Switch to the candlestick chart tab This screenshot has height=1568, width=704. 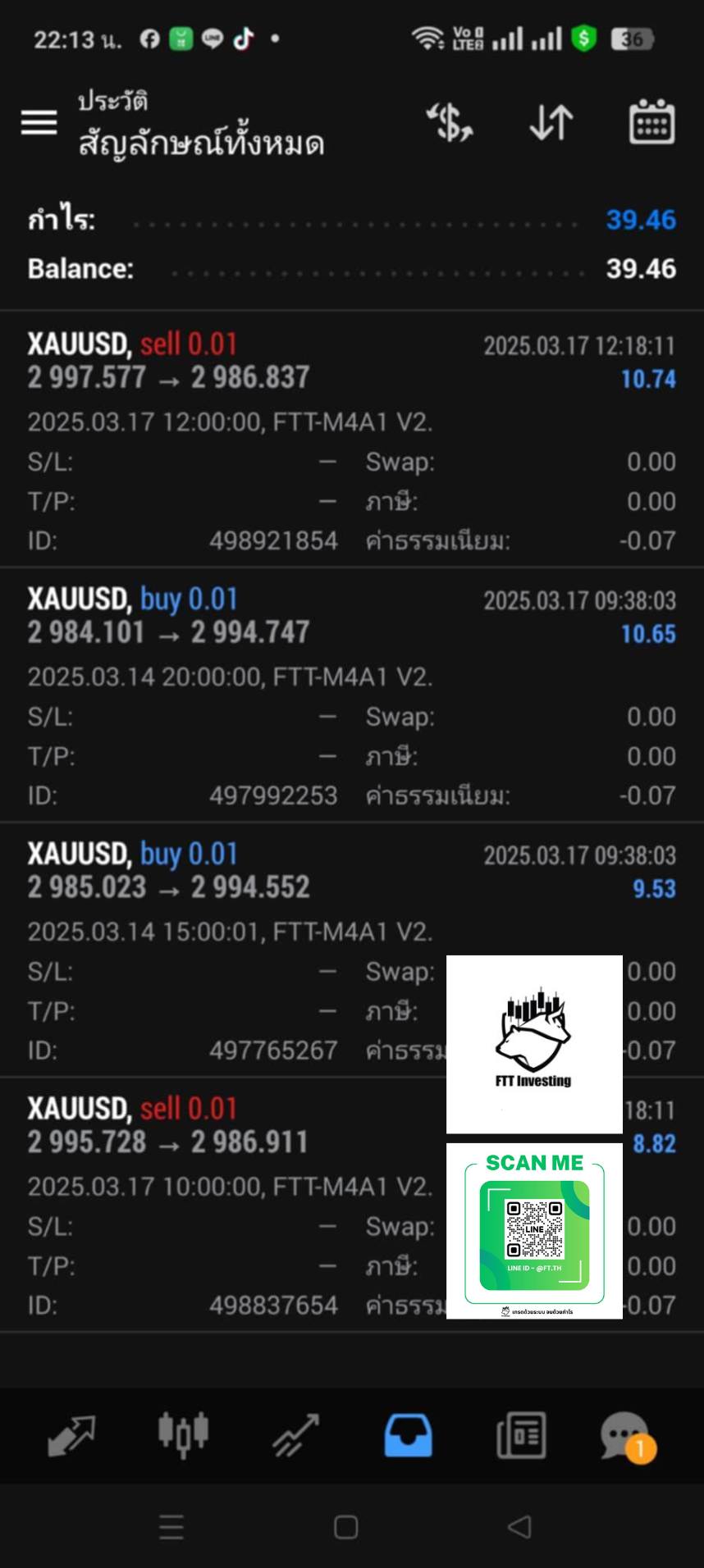point(183,1435)
